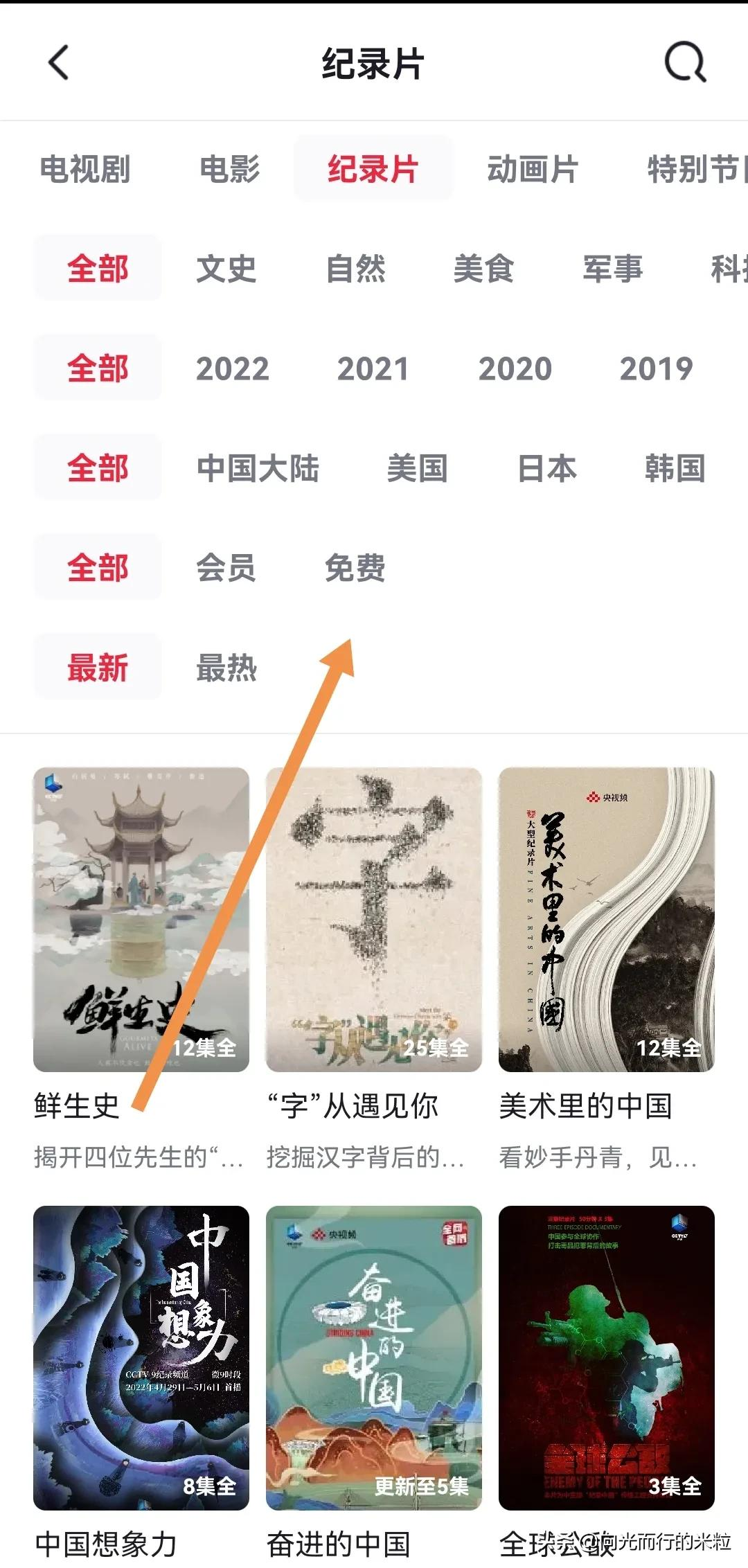The width and height of the screenshot is (748, 1568).
Task: Filter to 会员 content
Action: pos(226,568)
